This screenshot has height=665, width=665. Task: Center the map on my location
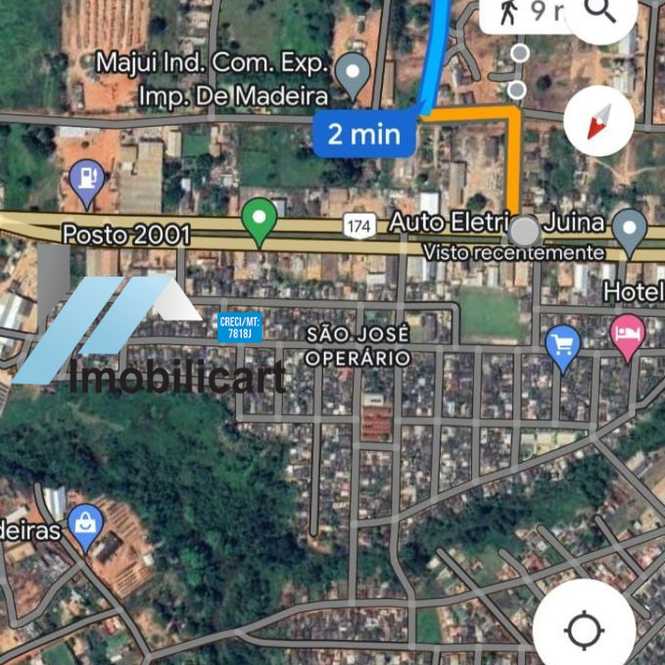(582, 629)
